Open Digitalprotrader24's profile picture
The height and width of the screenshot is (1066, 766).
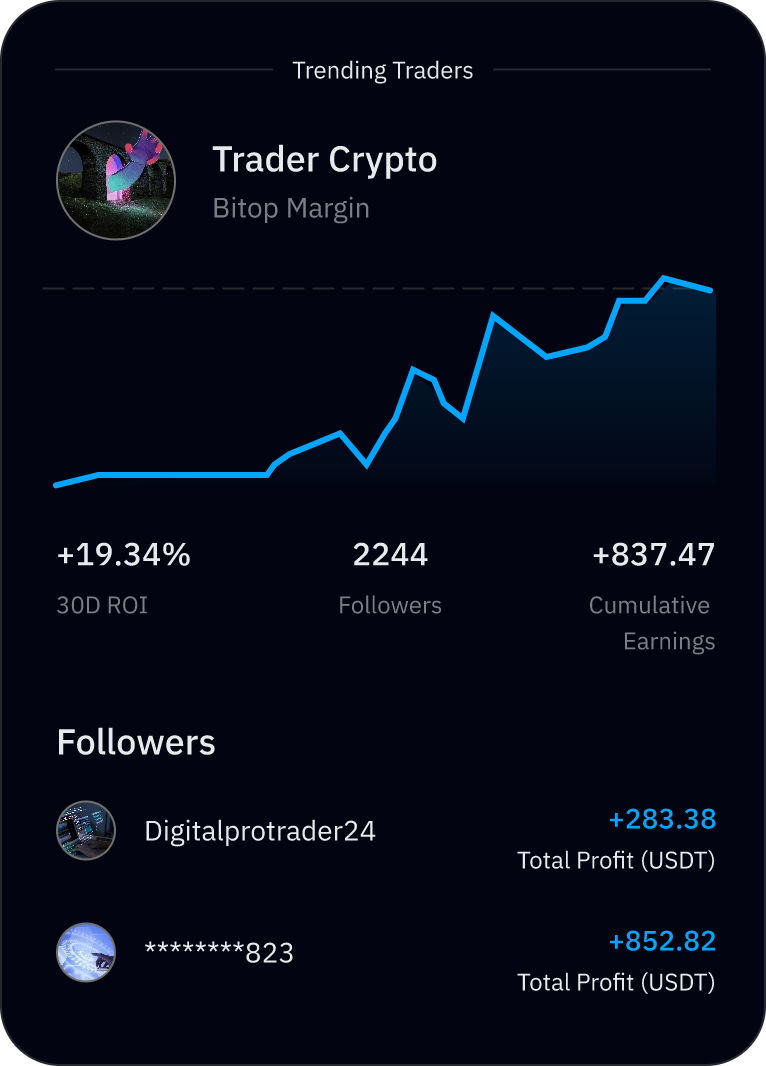pos(86,831)
